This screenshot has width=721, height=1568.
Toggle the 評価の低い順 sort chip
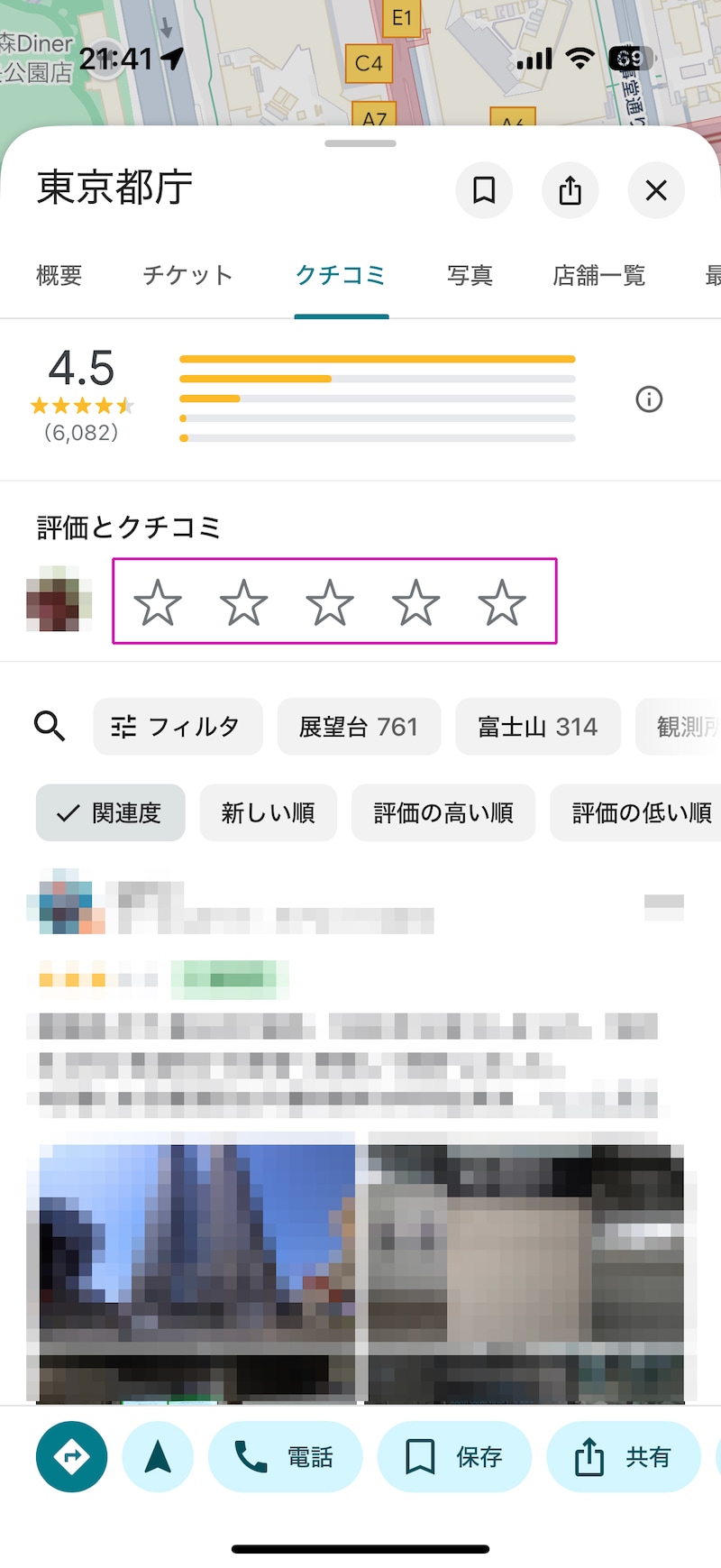(x=637, y=812)
